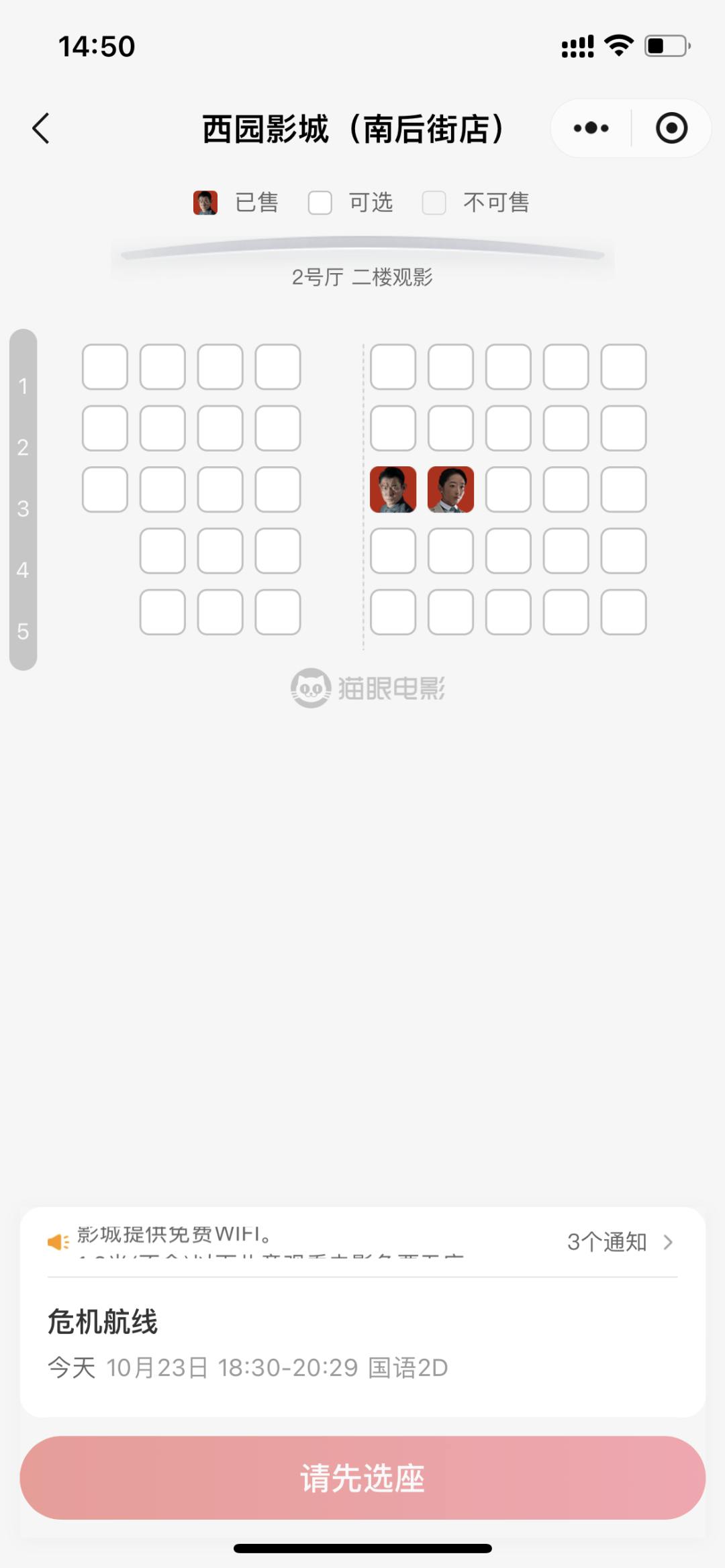
Task: Select the first available seat in row 1
Action: 105,367
